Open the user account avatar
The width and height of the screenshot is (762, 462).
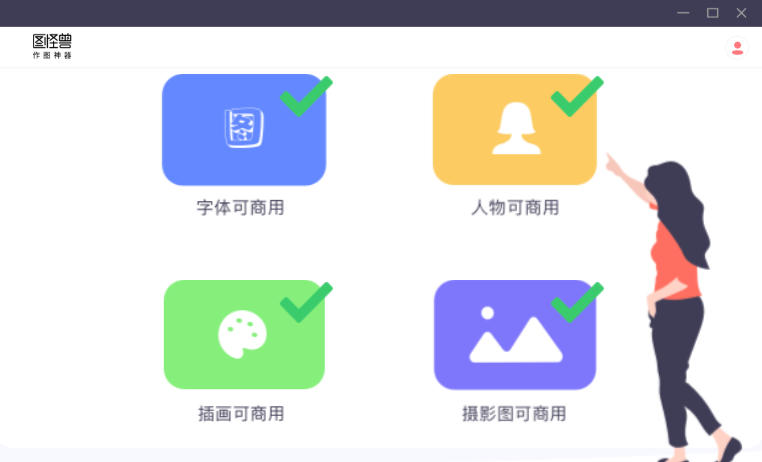point(737,47)
